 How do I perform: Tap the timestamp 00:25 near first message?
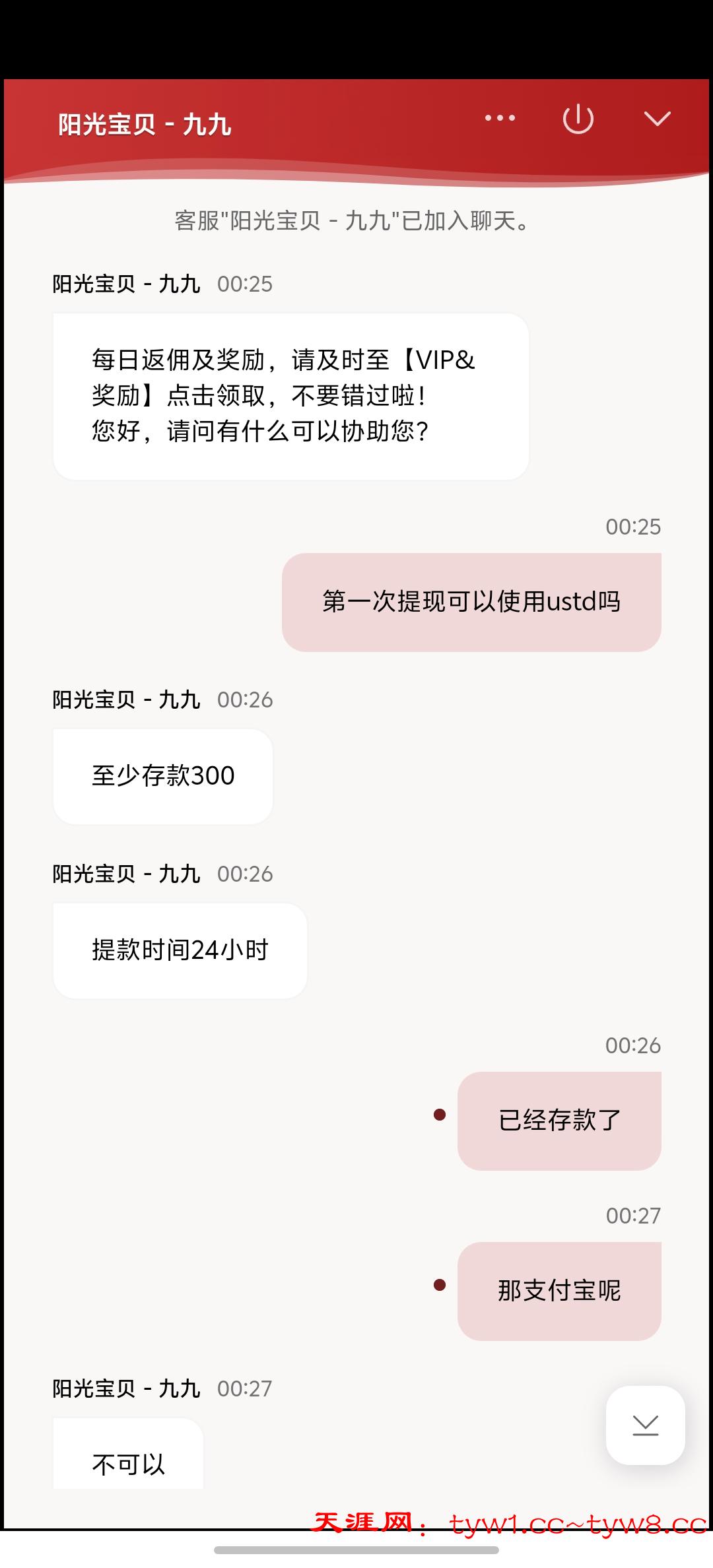245,284
